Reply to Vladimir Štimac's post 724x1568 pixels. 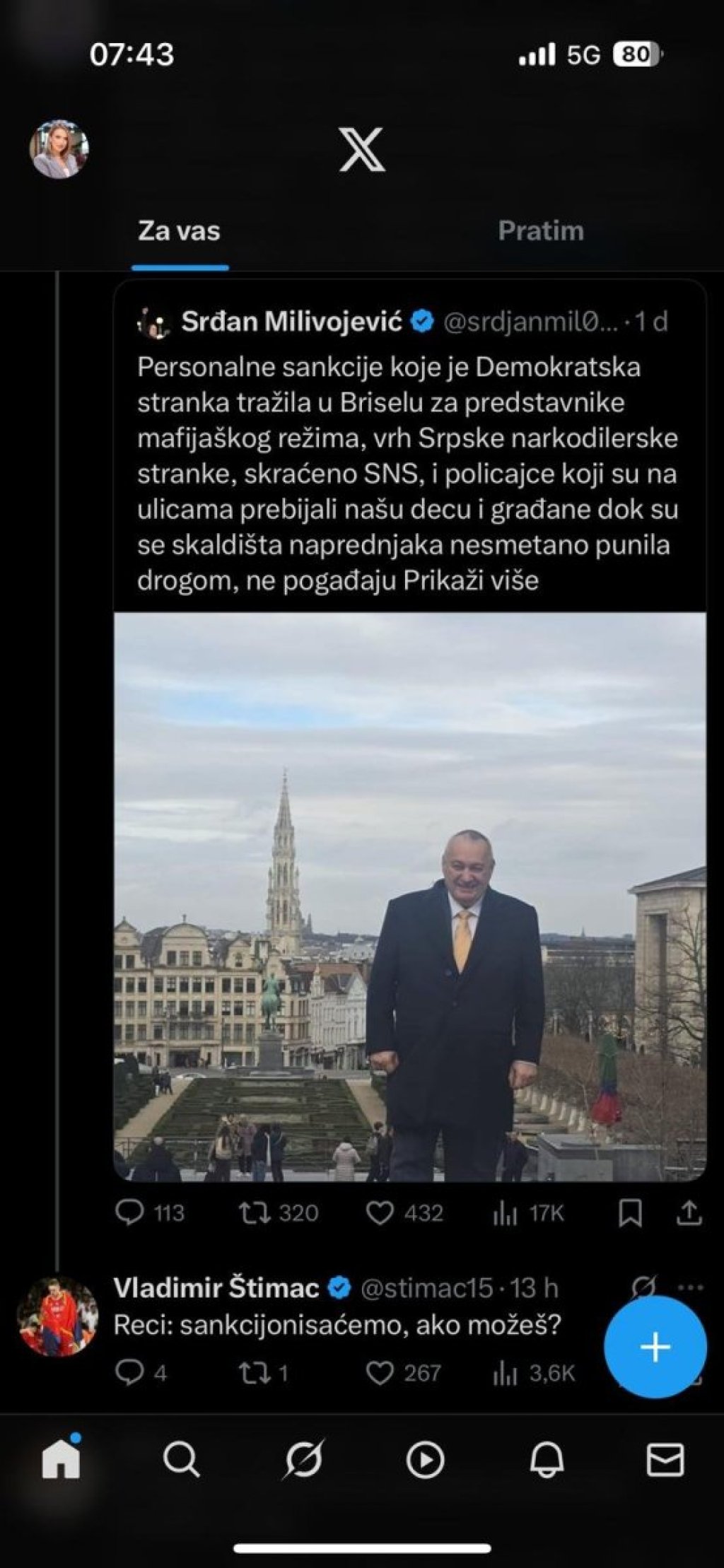coord(130,1373)
